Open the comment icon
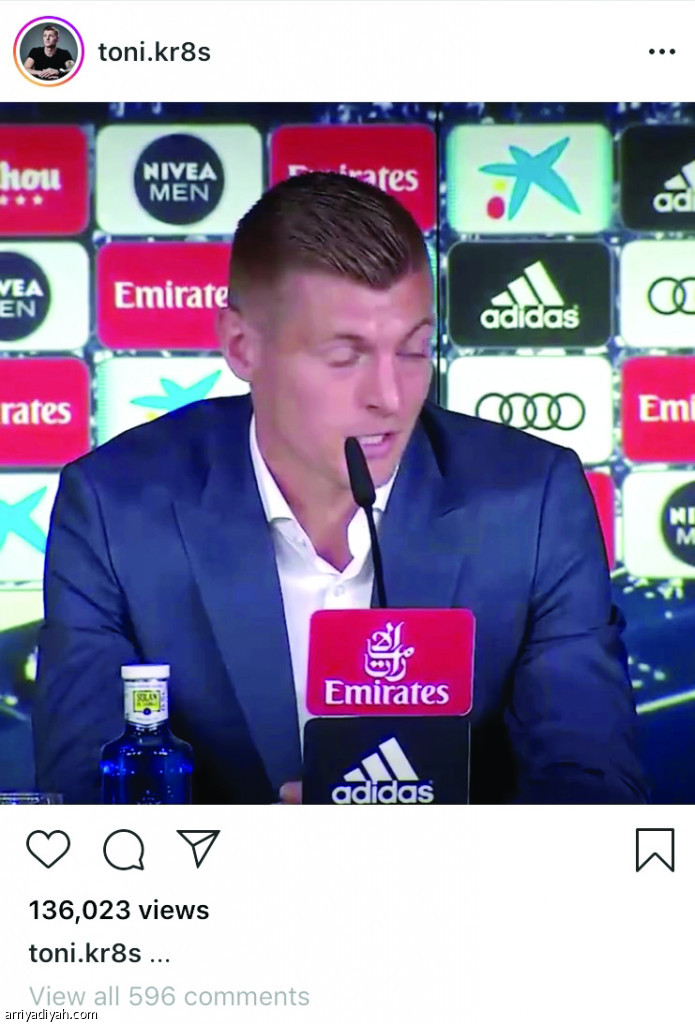This screenshot has height=1024, width=695. (x=124, y=850)
